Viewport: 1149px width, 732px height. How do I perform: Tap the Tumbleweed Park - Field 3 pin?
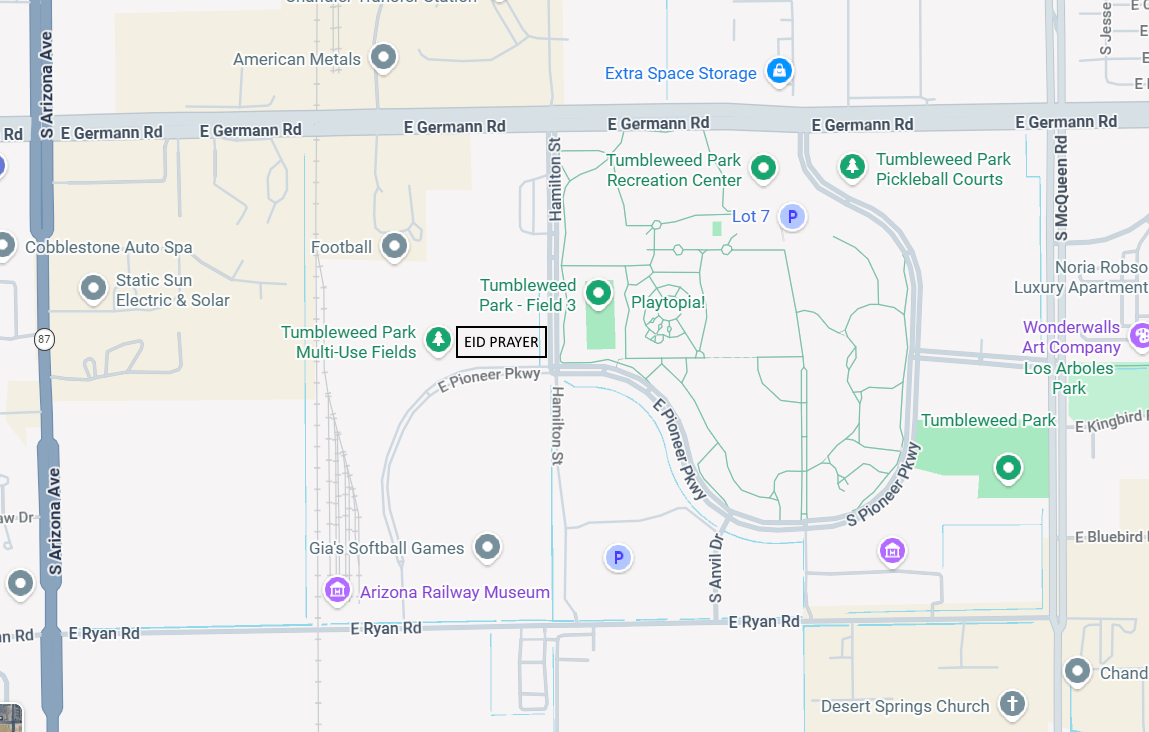(x=598, y=292)
